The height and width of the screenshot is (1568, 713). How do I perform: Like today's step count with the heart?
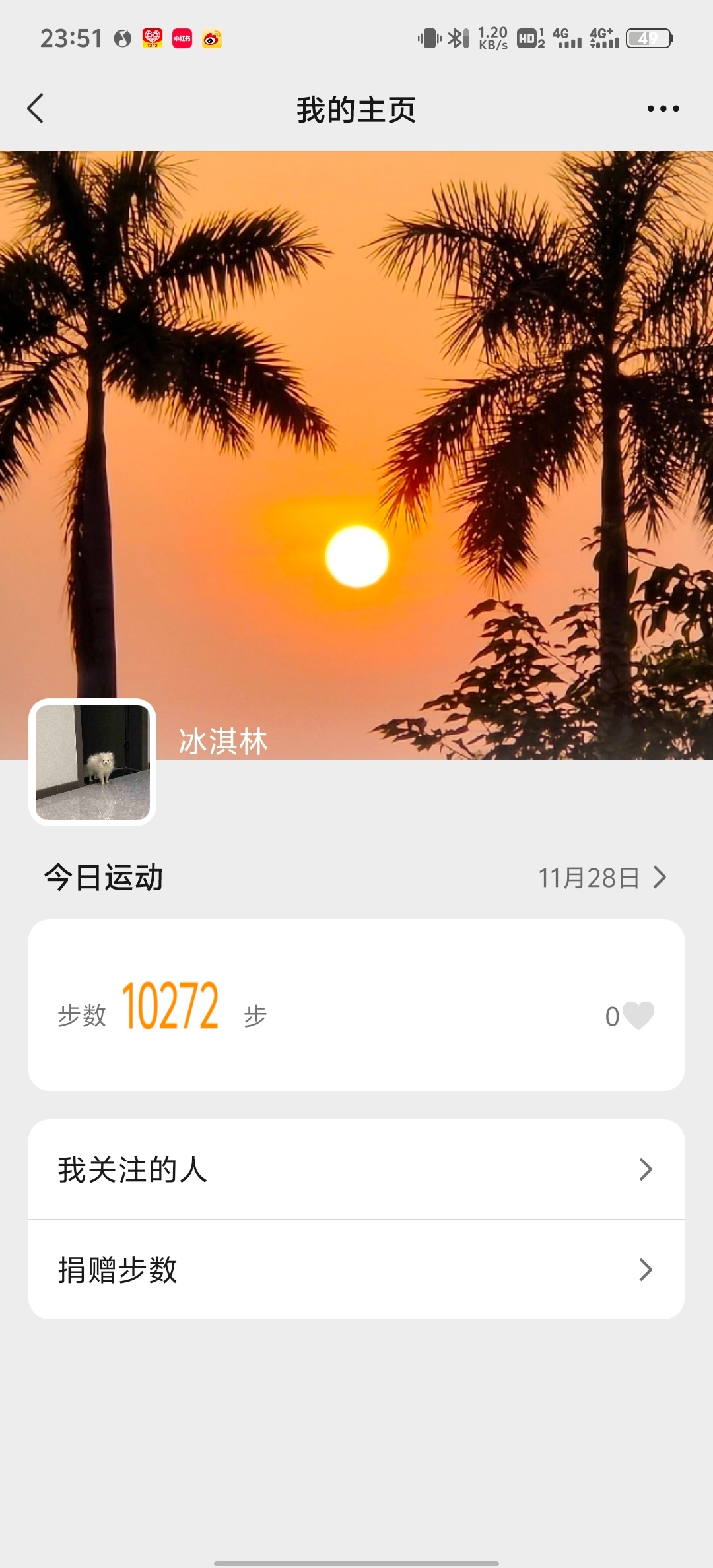(638, 1016)
